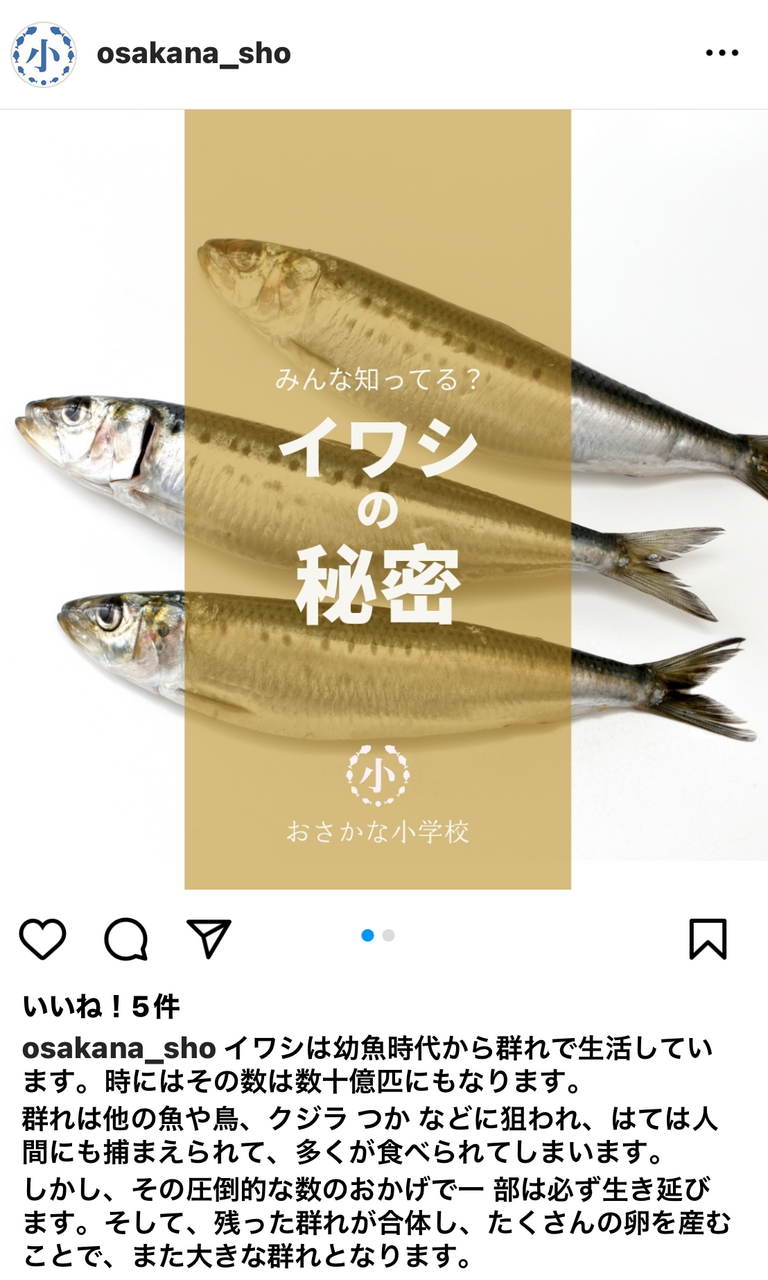This screenshot has width=768, height=1280.
Task: Open the three-dot overflow menu
Action: [x=721, y=53]
